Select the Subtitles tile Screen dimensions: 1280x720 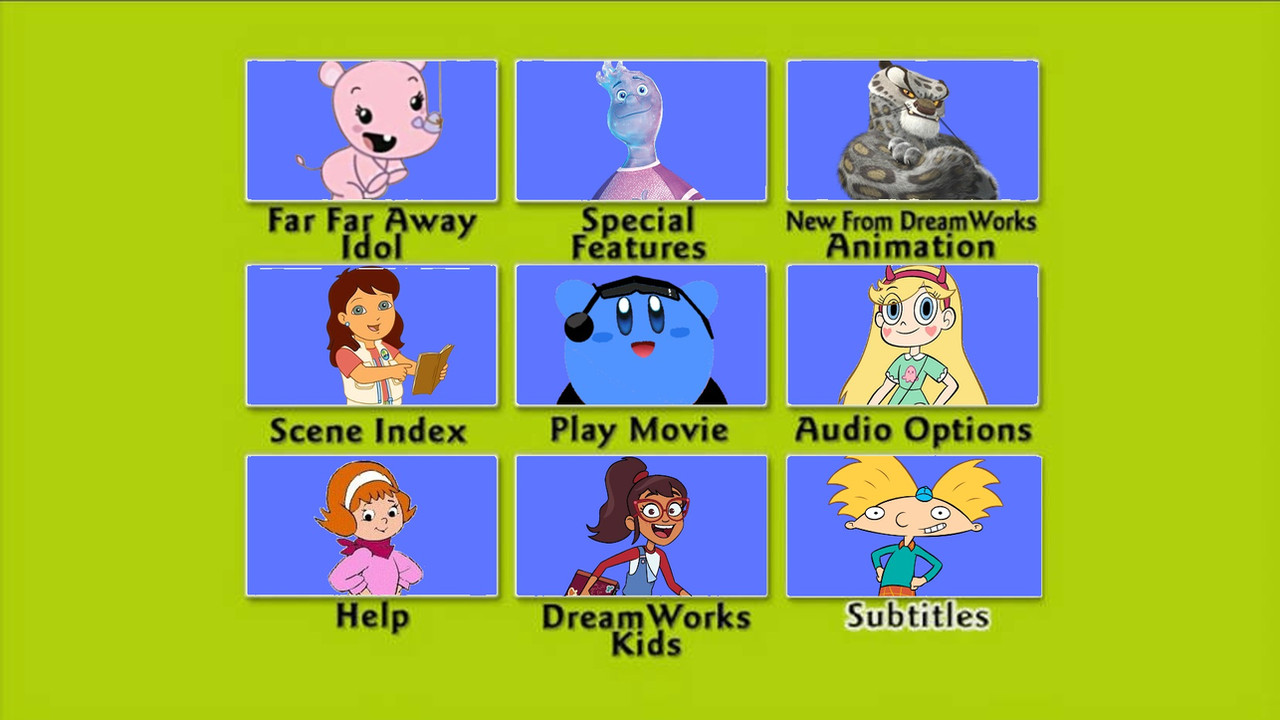click(x=913, y=526)
